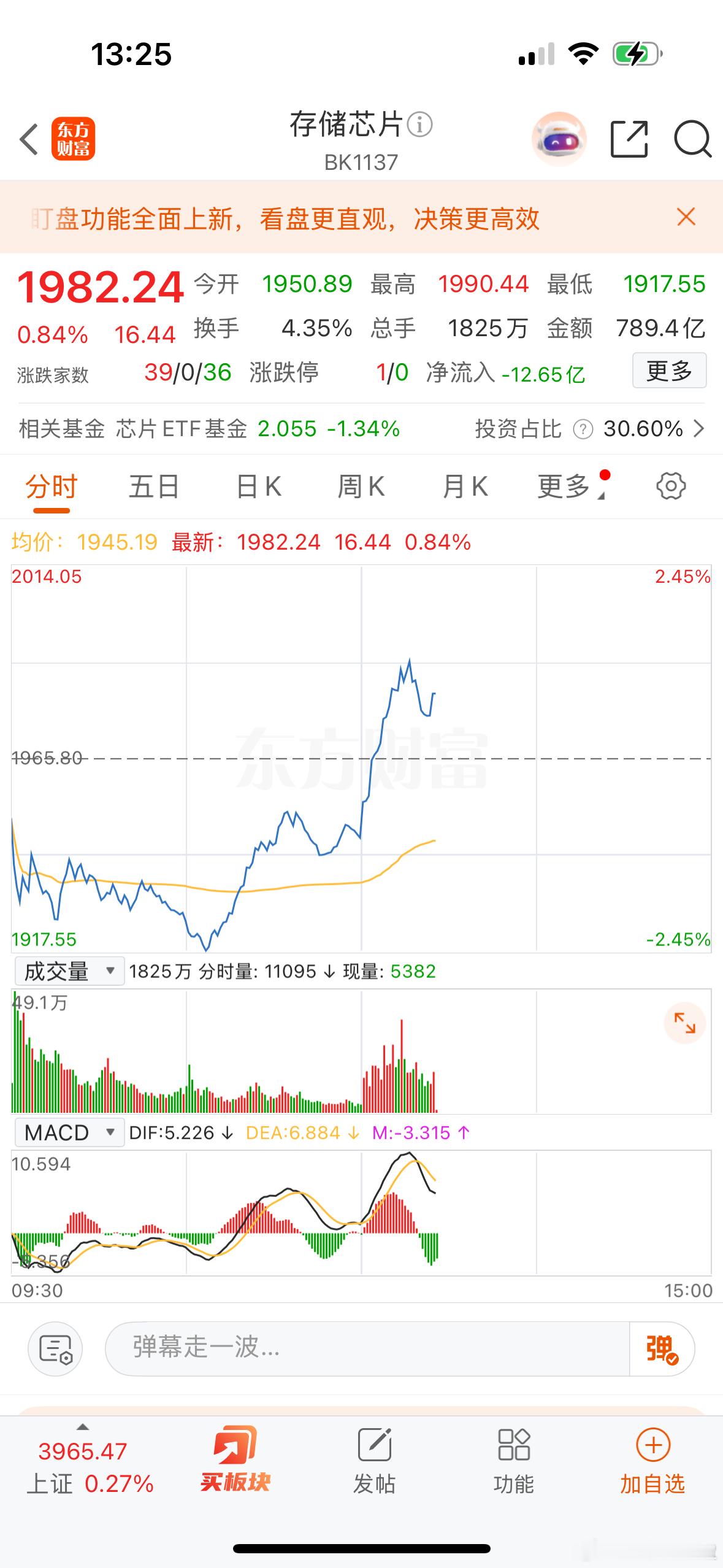Expand the 更多 chart type dropdown
The height and width of the screenshot is (1568, 723).
click(x=565, y=485)
